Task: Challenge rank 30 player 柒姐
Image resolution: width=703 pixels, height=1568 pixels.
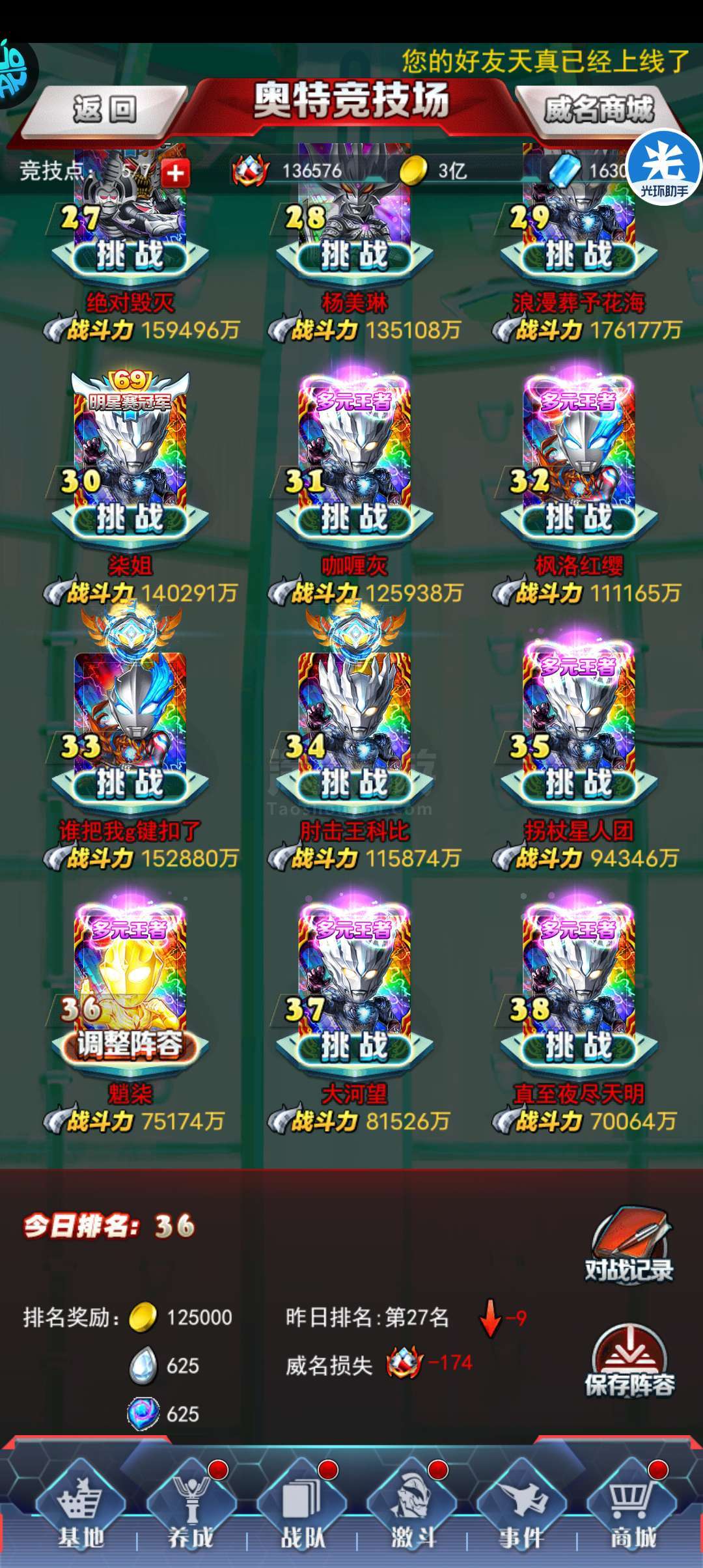Action: point(130,520)
